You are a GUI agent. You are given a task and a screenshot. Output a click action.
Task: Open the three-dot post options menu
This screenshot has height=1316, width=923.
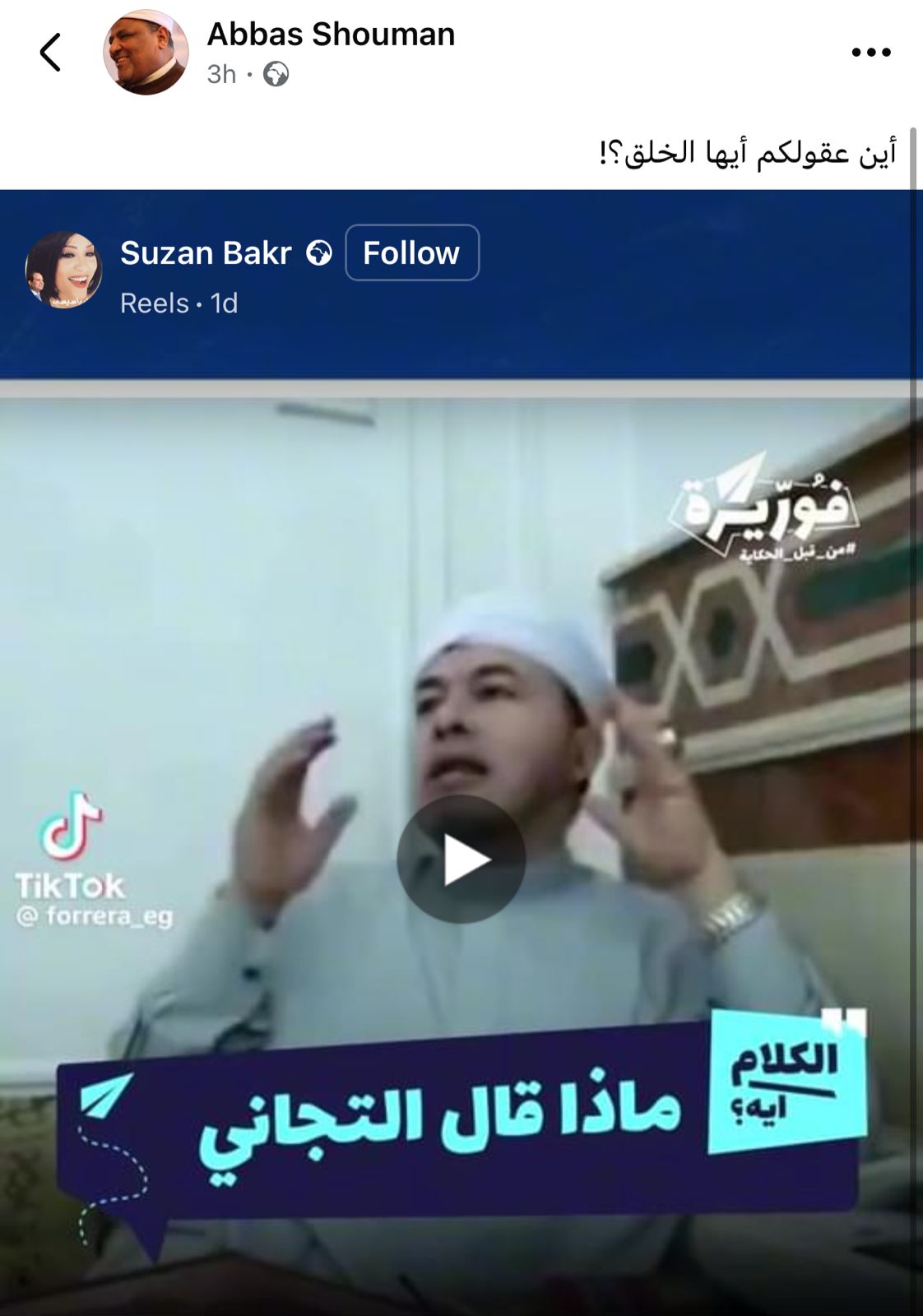870,53
